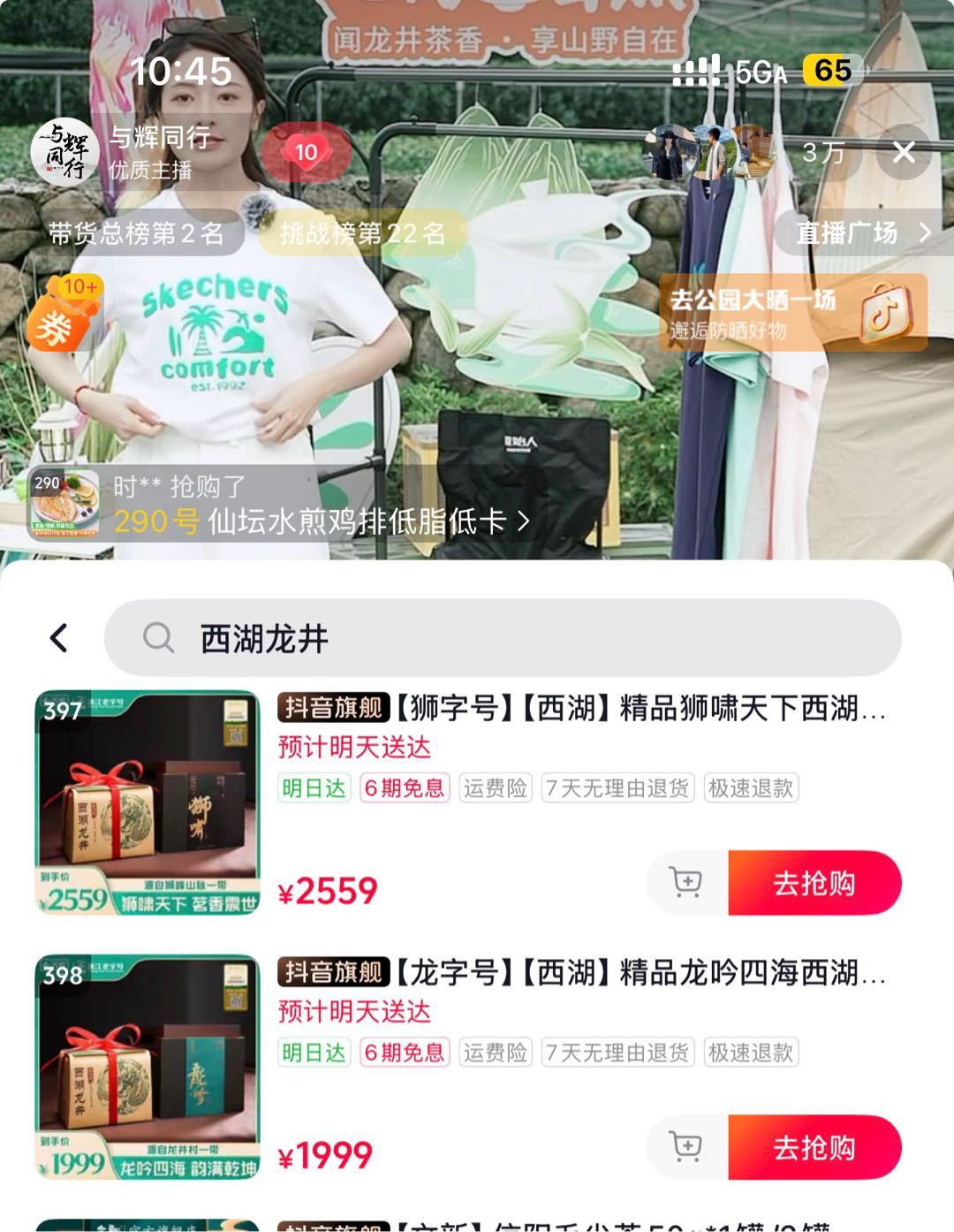The height and width of the screenshot is (1232, 954).
Task: Tap 去抢购 for ¥1999 tea
Action: (x=814, y=1147)
